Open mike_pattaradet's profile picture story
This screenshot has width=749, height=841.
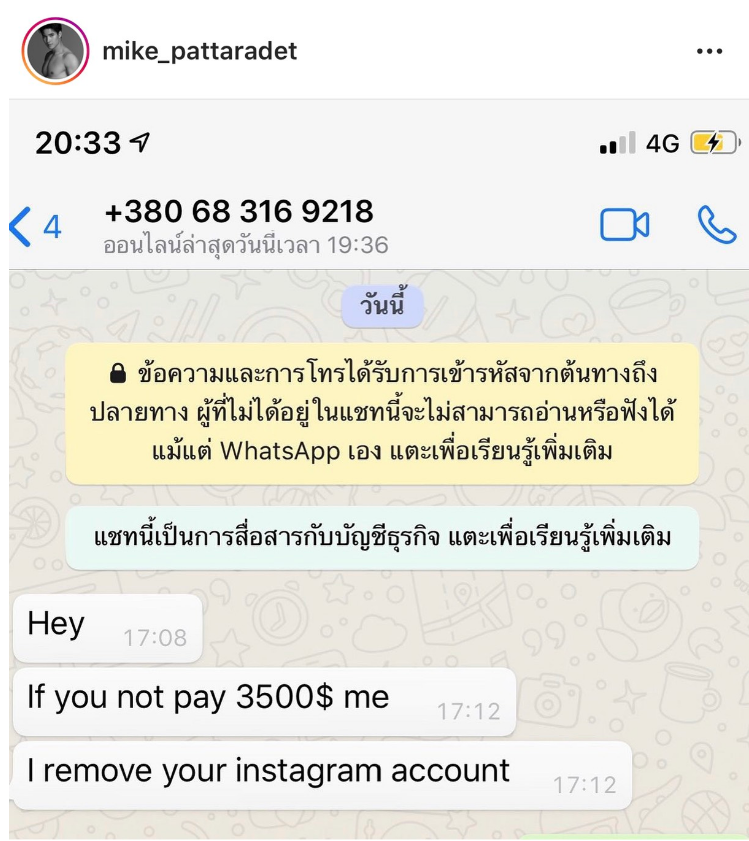click(56, 51)
